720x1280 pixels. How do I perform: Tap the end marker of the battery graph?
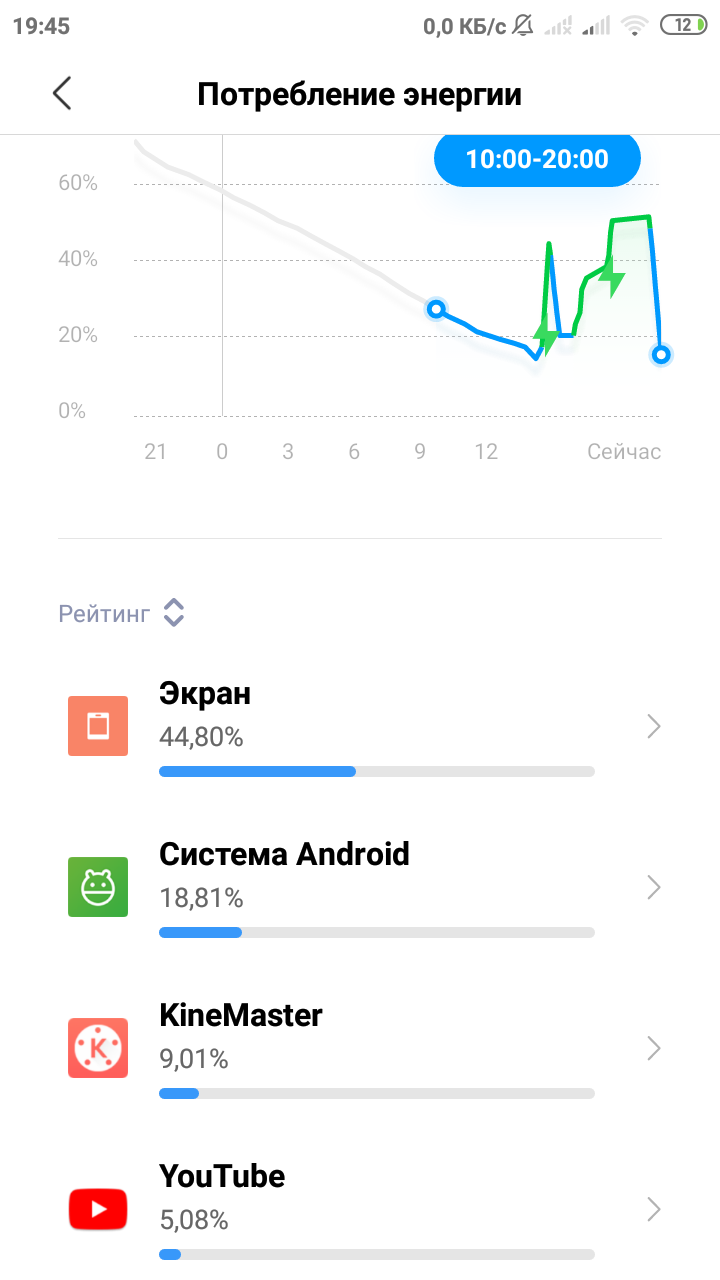660,354
